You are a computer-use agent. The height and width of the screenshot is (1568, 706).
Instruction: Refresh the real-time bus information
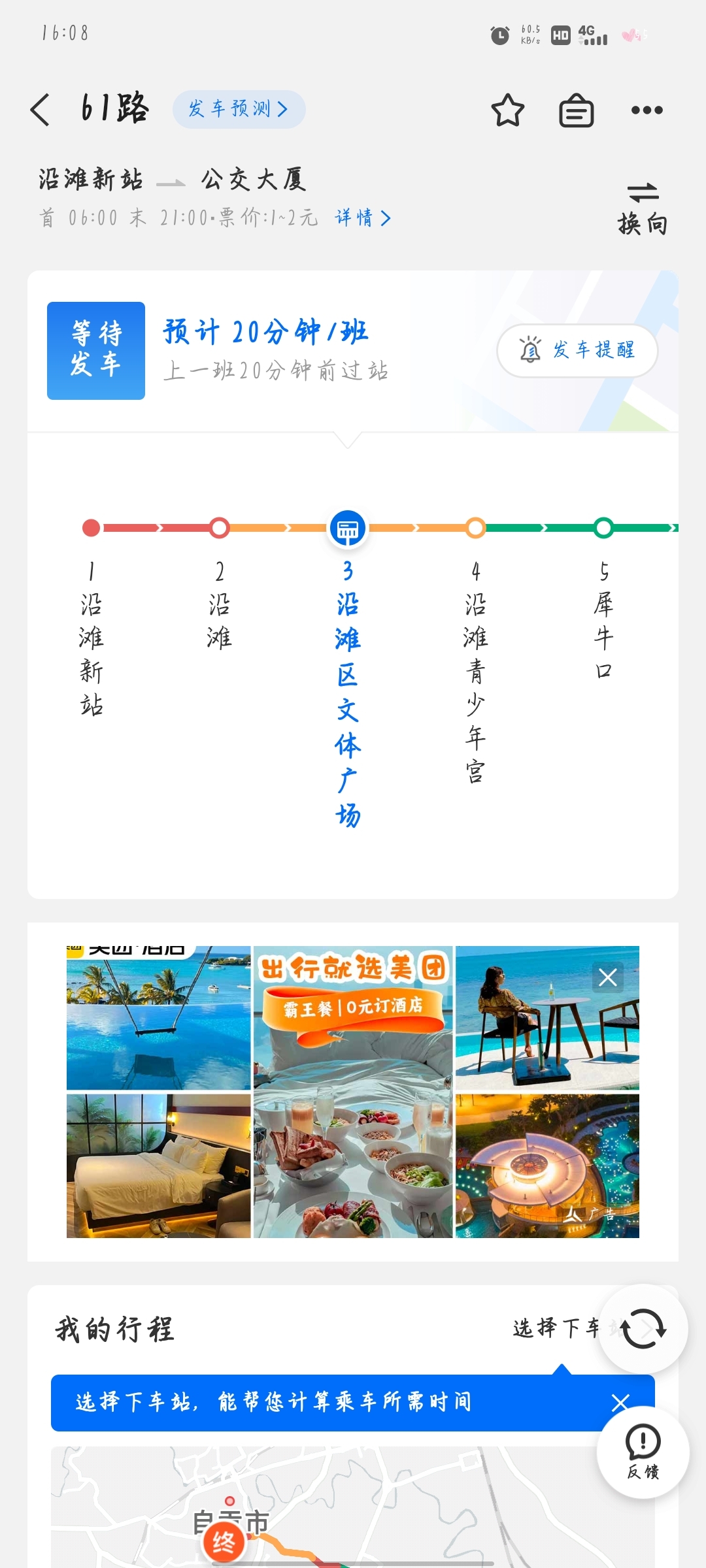click(x=643, y=1328)
